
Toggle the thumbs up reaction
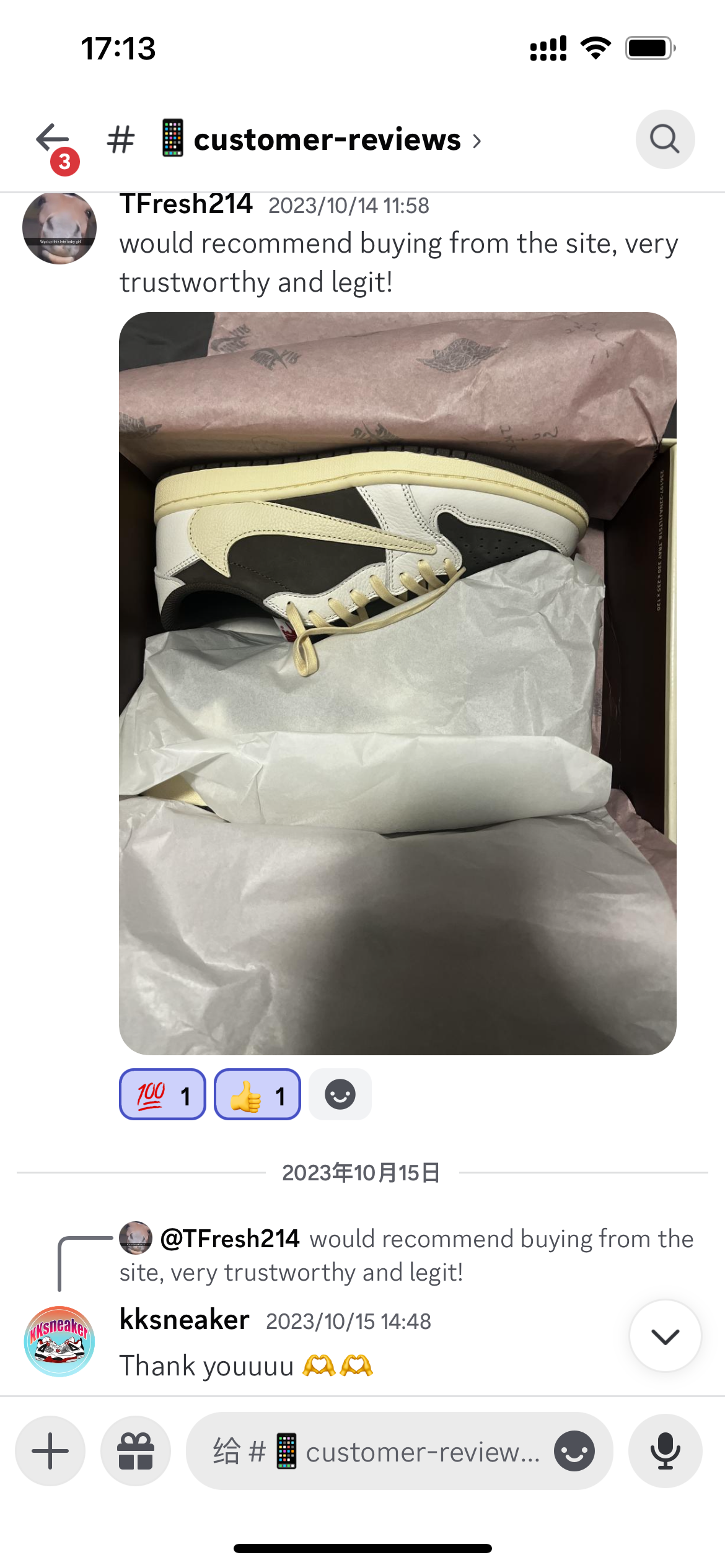tap(257, 1095)
